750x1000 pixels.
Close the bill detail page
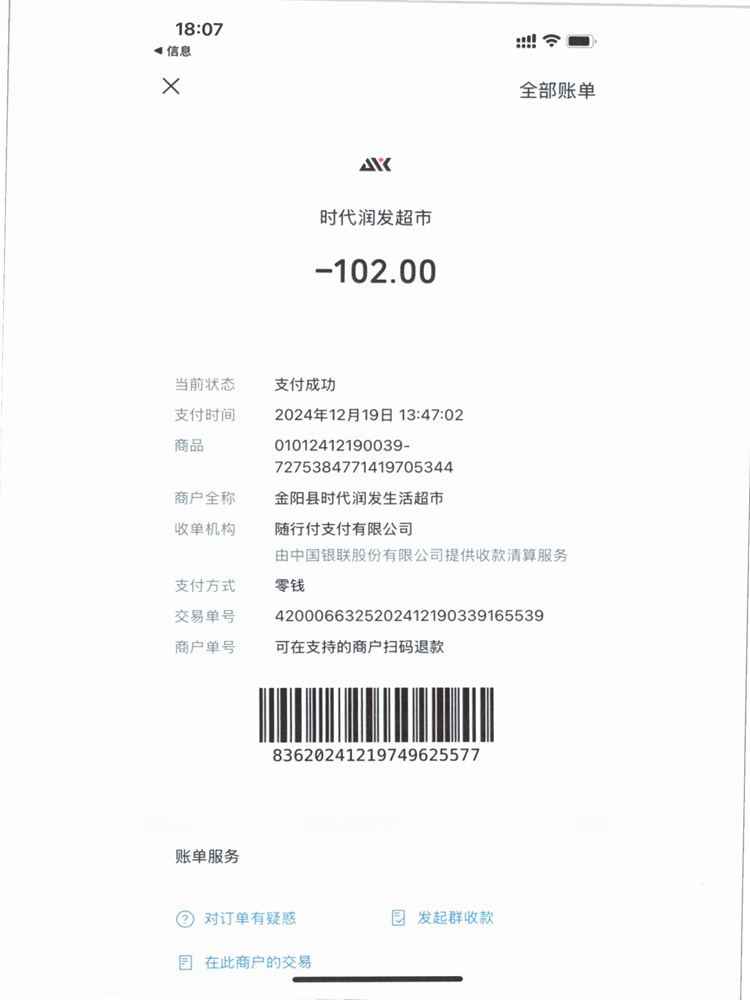(171, 86)
